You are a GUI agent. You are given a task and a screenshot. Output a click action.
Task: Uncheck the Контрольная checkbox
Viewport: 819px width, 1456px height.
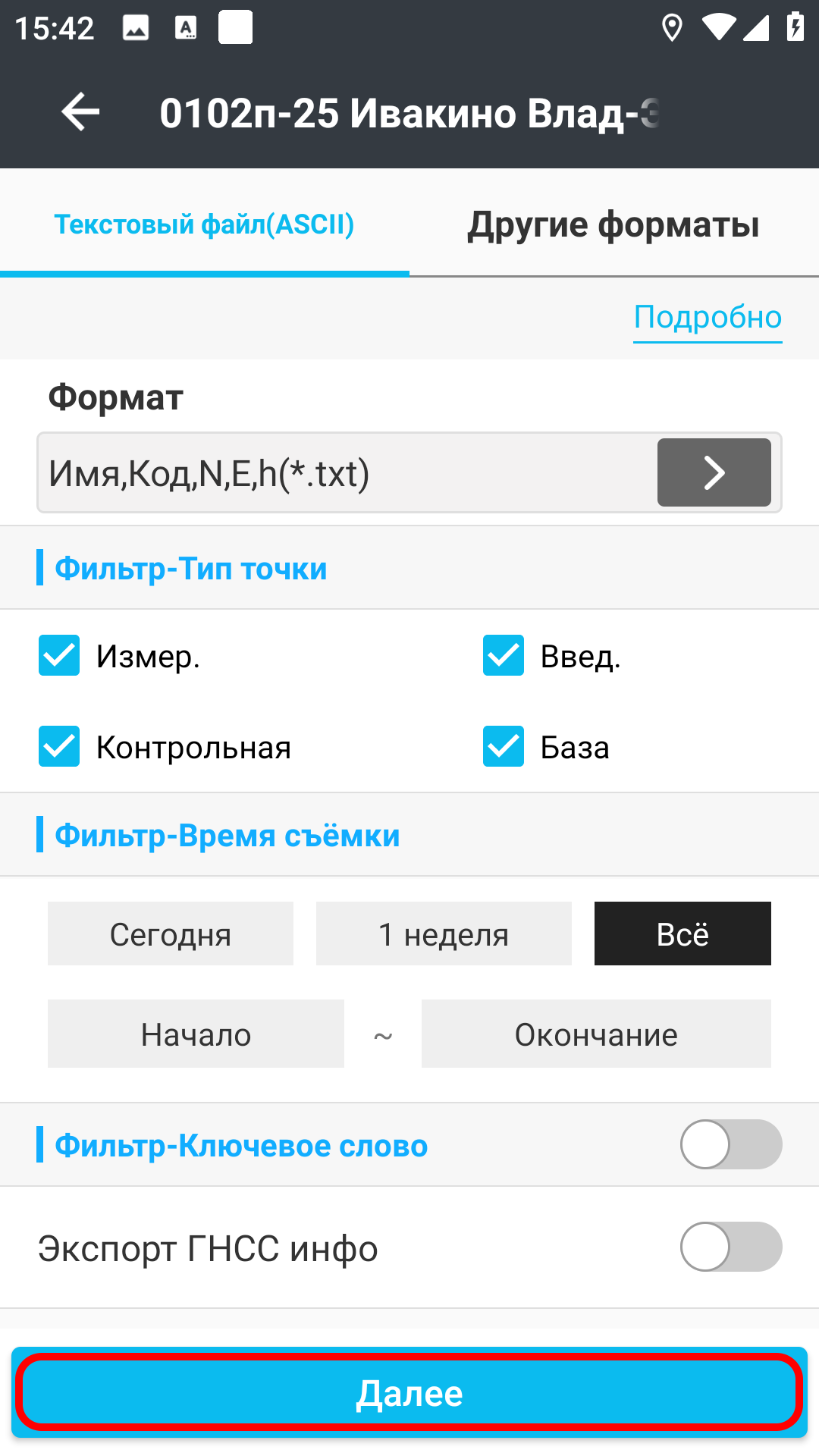tap(59, 746)
